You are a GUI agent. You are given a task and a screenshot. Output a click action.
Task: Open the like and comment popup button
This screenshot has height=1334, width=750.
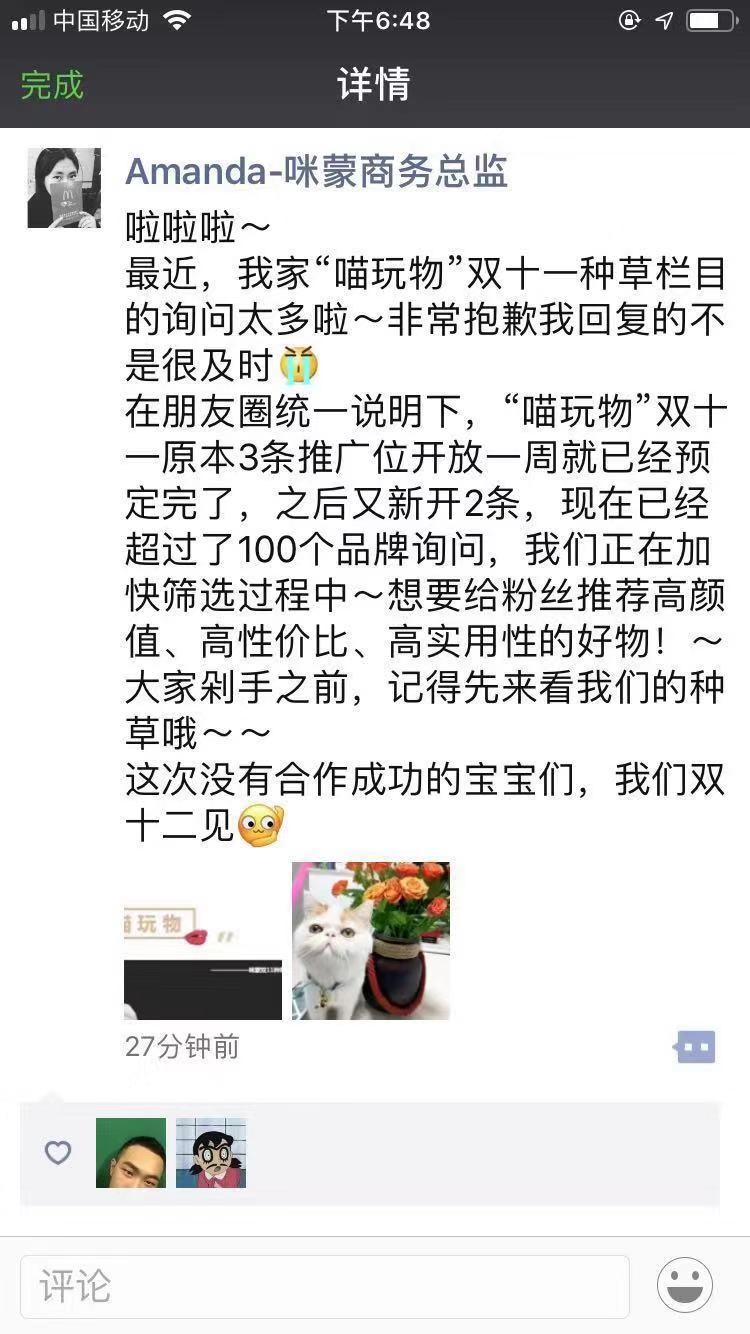tap(695, 1047)
